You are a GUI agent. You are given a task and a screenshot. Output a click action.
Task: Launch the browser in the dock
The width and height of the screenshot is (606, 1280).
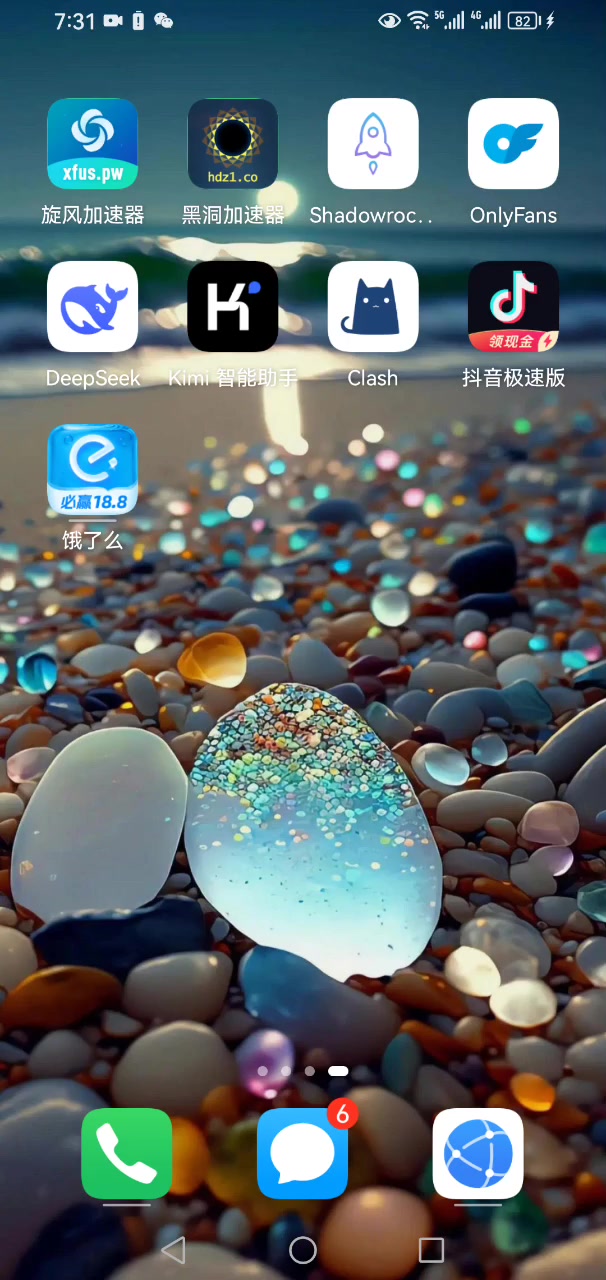pos(478,1153)
